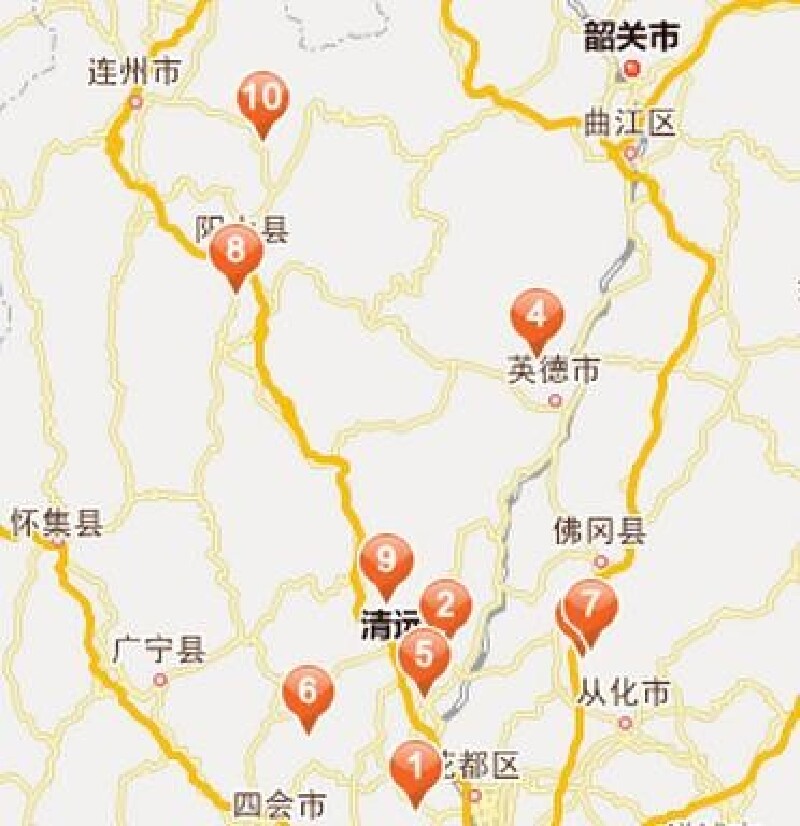Tap marker 7 north of 从化市
800x826 pixels.
point(591,605)
